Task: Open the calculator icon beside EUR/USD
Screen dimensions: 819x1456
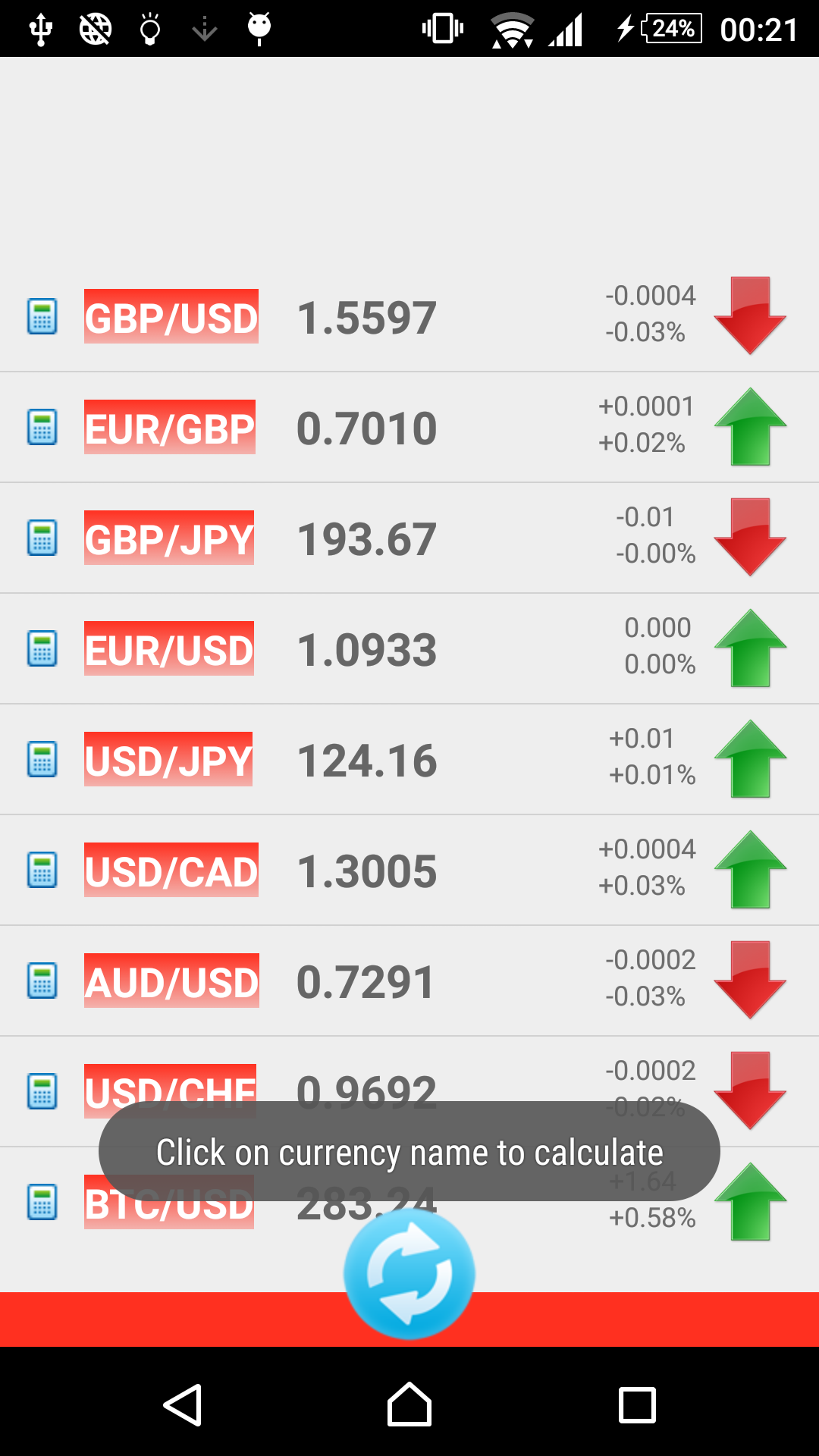Action: 42,648
